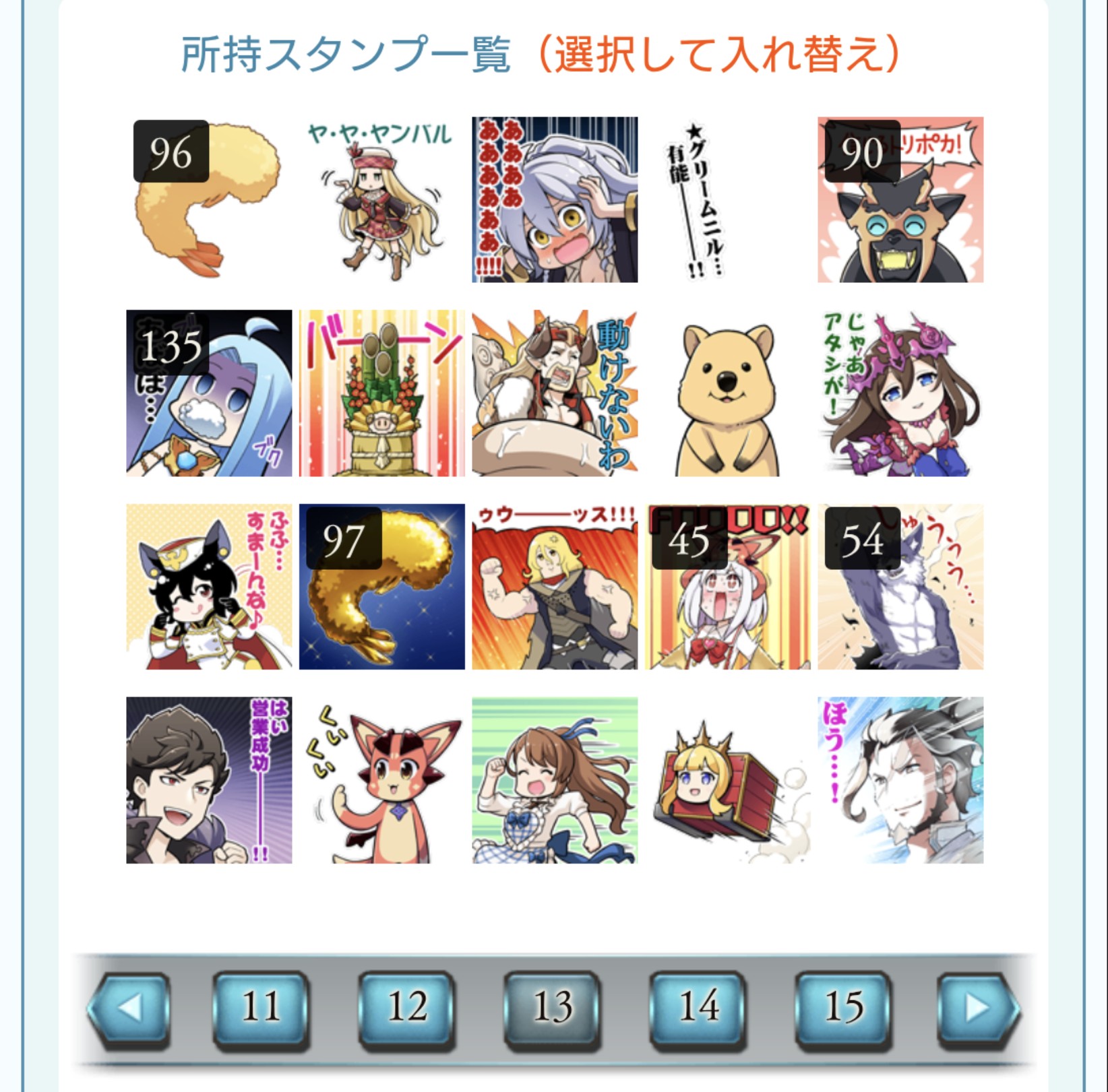
Task: Open page 14 of stamps
Action: click(x=698, y=1008)
